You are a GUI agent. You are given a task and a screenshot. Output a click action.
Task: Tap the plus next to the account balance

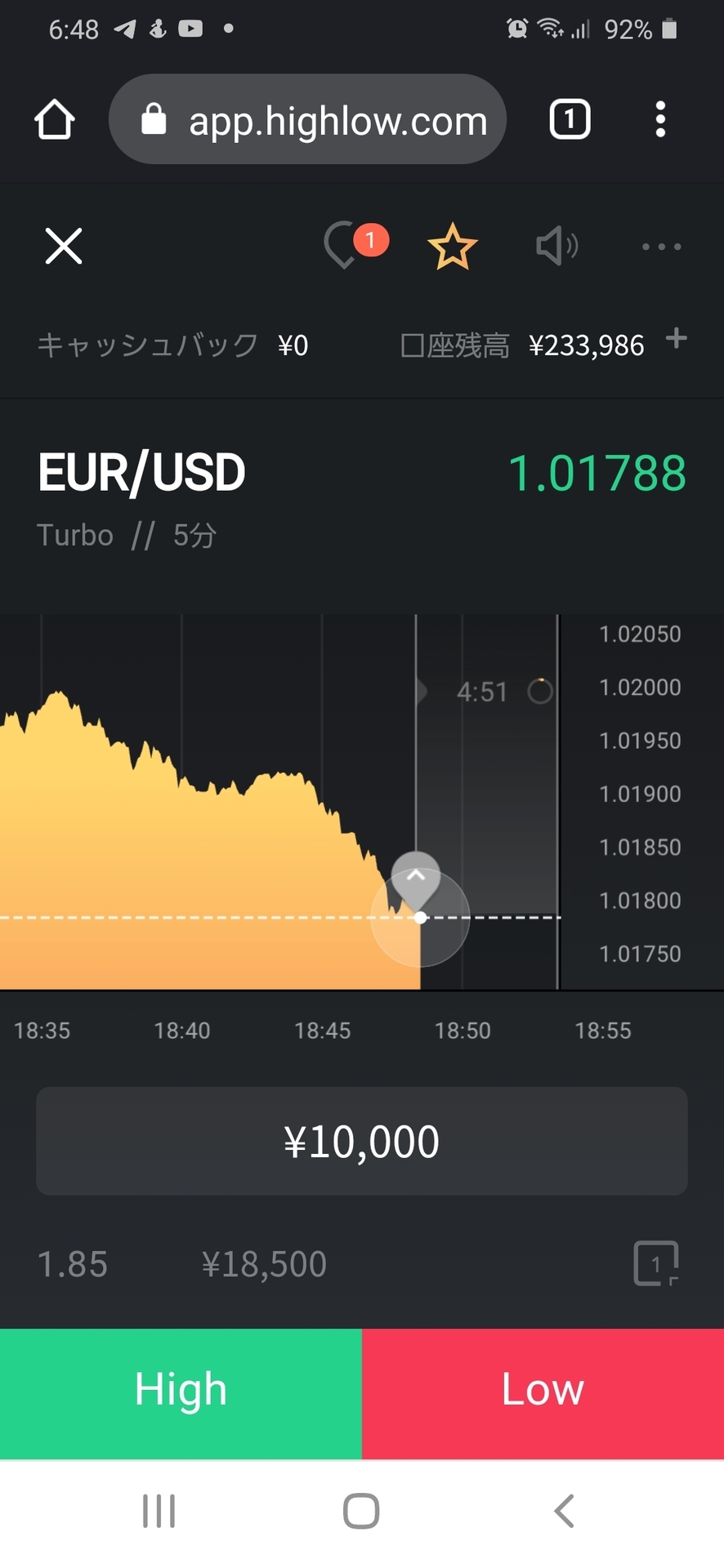(676, 338)
